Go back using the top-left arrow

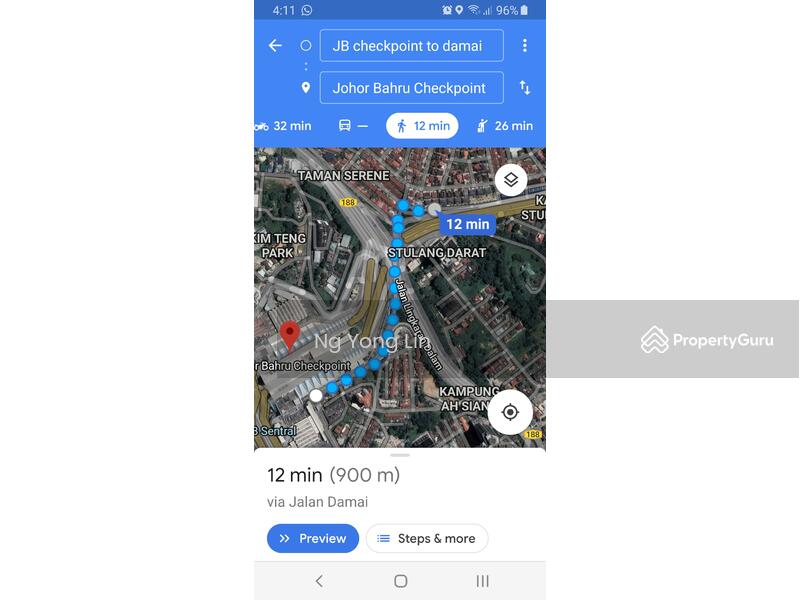(275, 46)
